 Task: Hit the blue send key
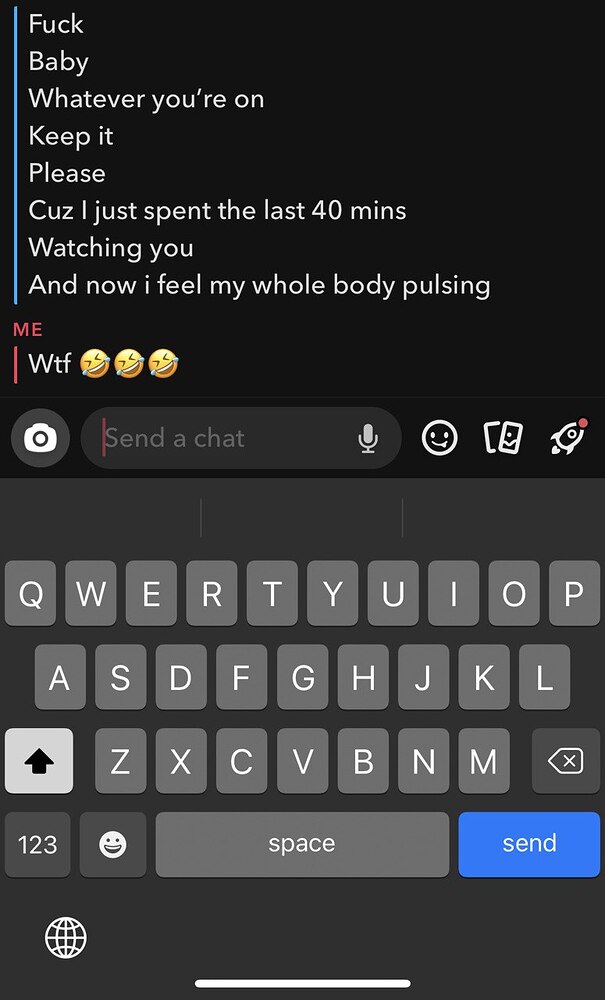coord(529,844)
